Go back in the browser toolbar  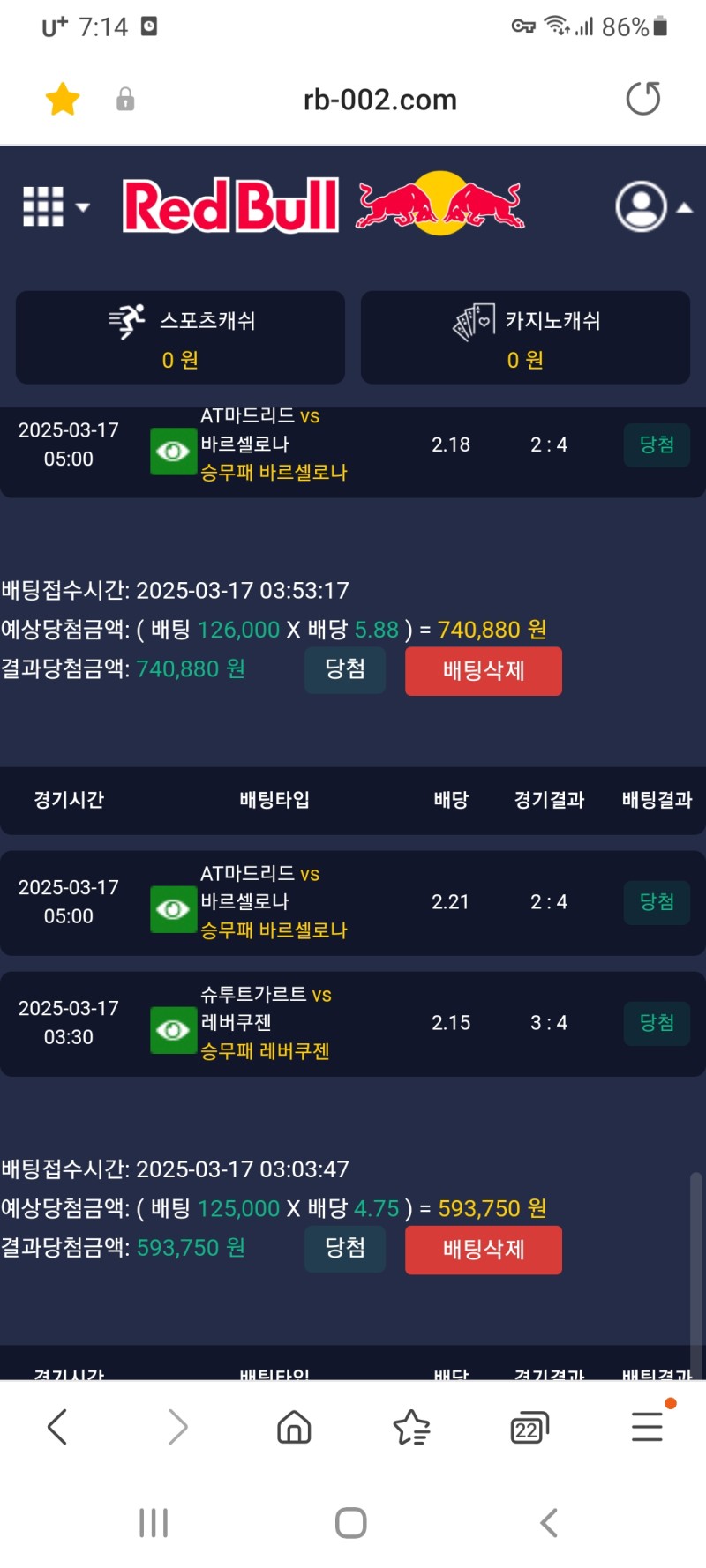[57, 1426]
